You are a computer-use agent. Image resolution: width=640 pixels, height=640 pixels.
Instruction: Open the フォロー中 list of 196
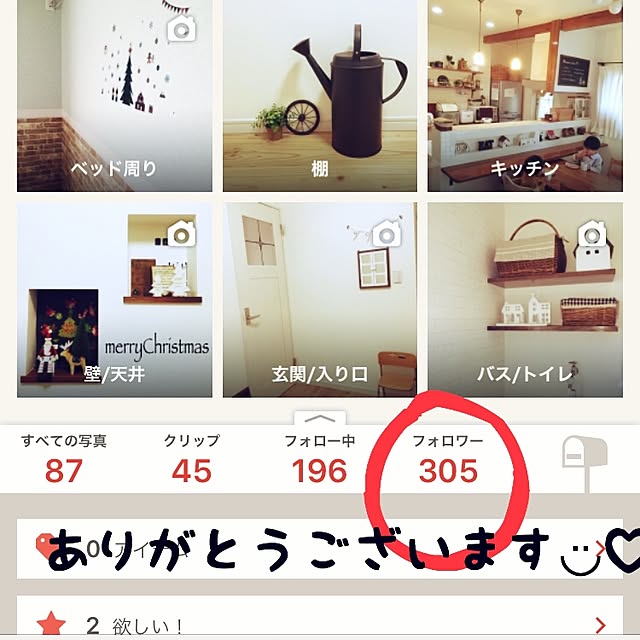point(319,459)
